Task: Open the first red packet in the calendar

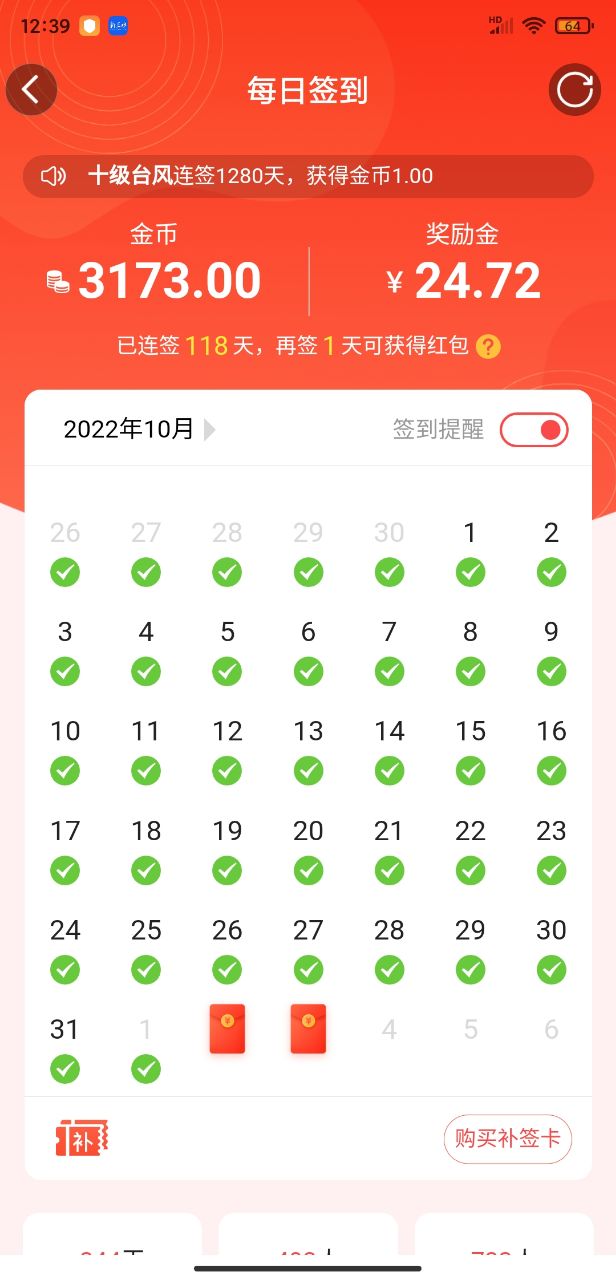Action: click(227, 1029)
